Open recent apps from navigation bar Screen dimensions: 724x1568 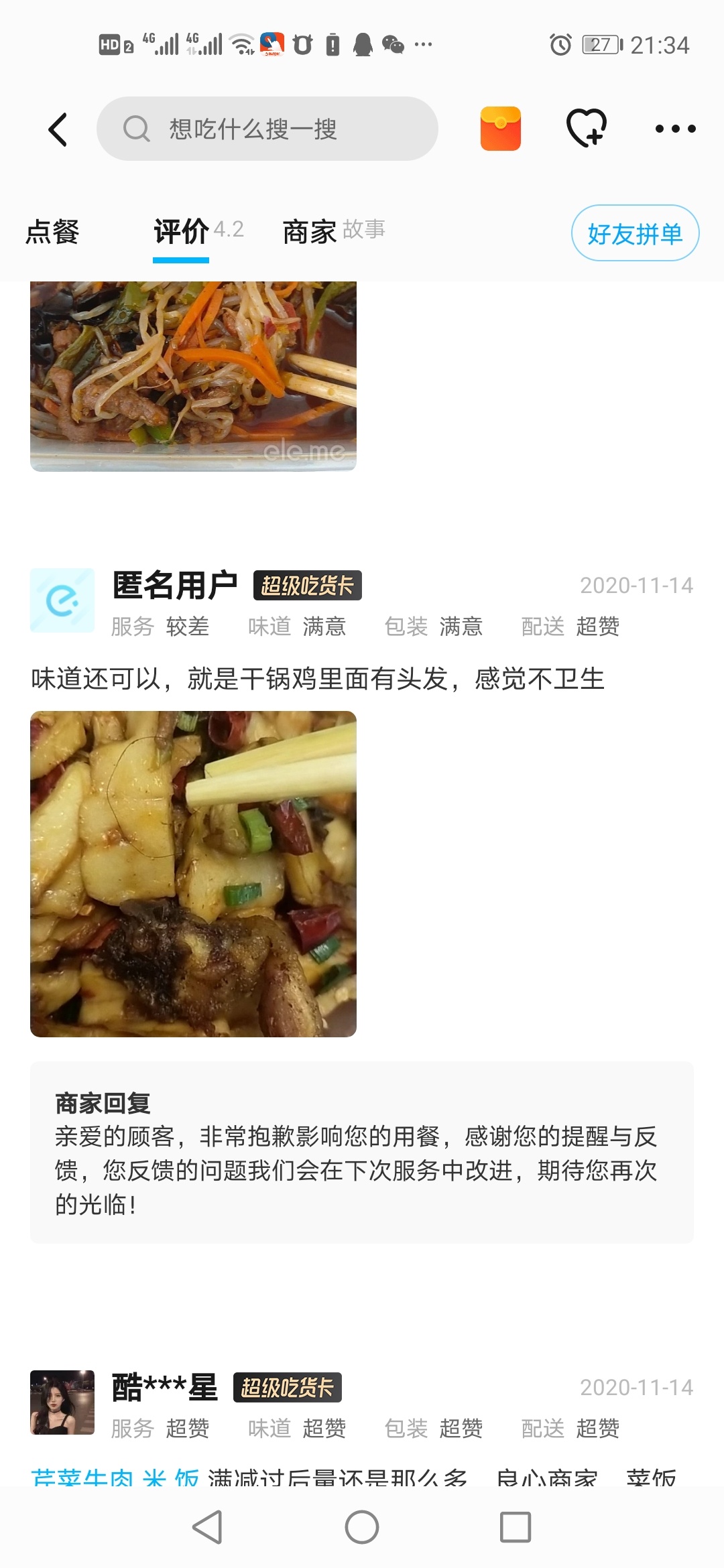(516, 1528)
